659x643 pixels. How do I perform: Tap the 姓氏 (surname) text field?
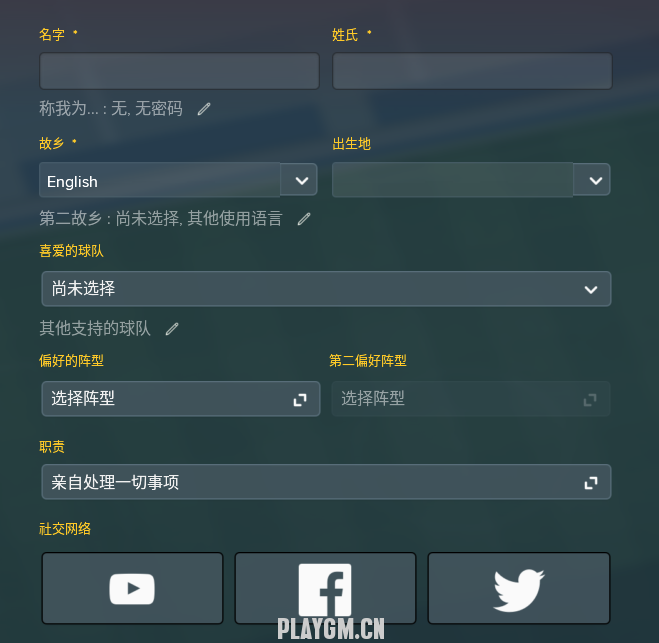tap(471, 71)
